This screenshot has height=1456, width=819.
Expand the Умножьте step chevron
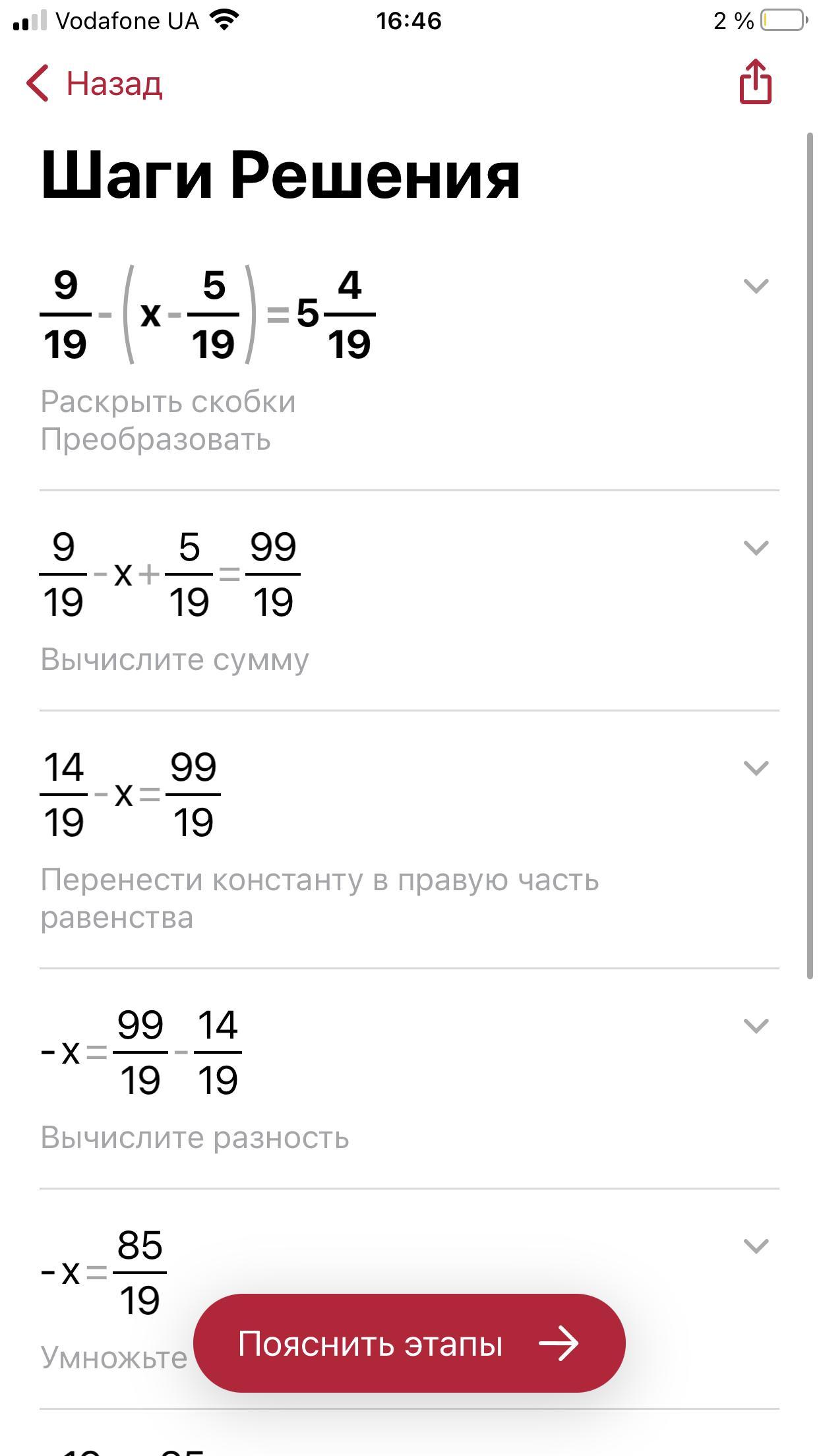(x=756, y=1246)
